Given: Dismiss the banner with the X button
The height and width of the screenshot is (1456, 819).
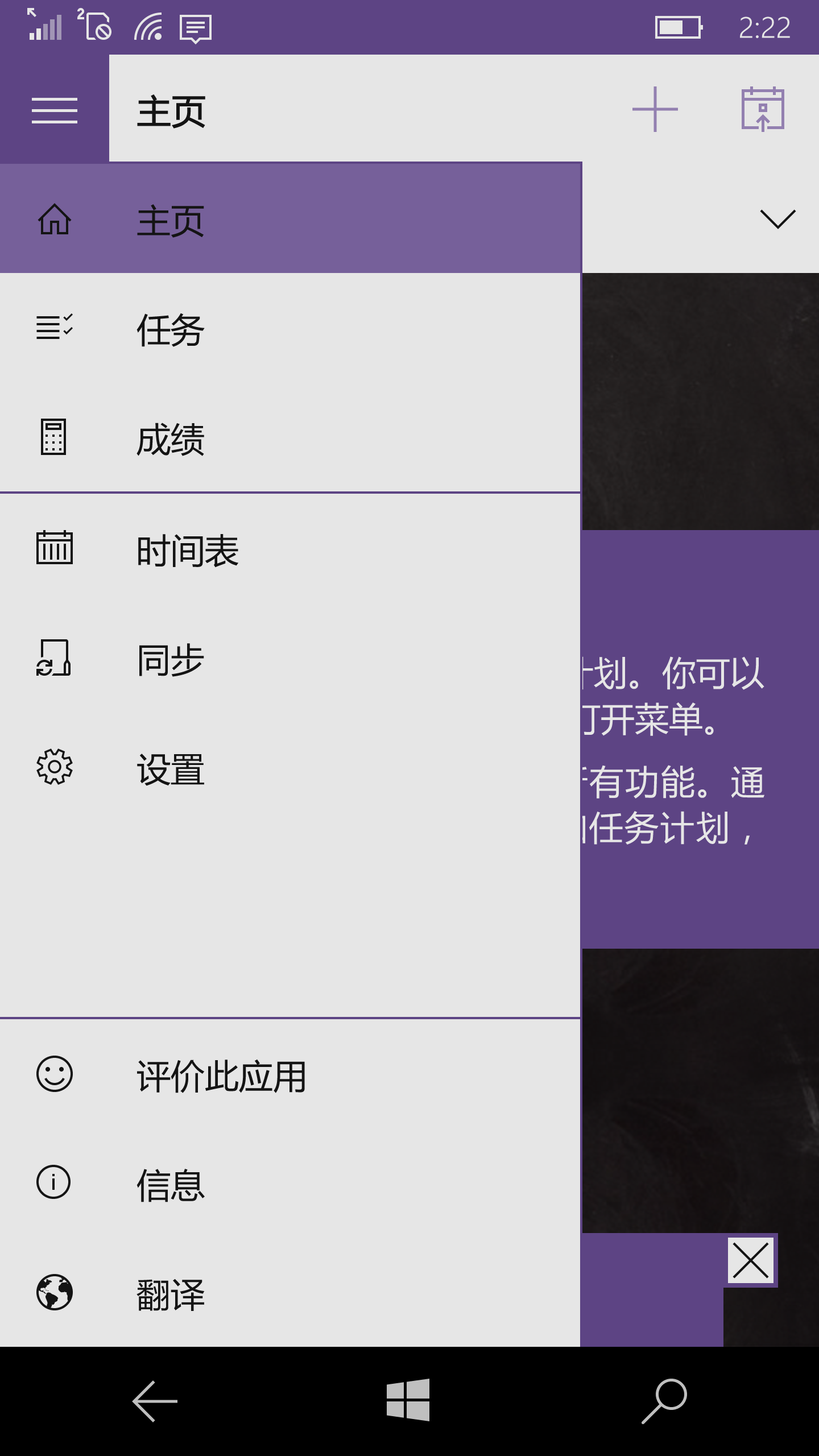Looking at the screenshot, I should pos(751,1261).
